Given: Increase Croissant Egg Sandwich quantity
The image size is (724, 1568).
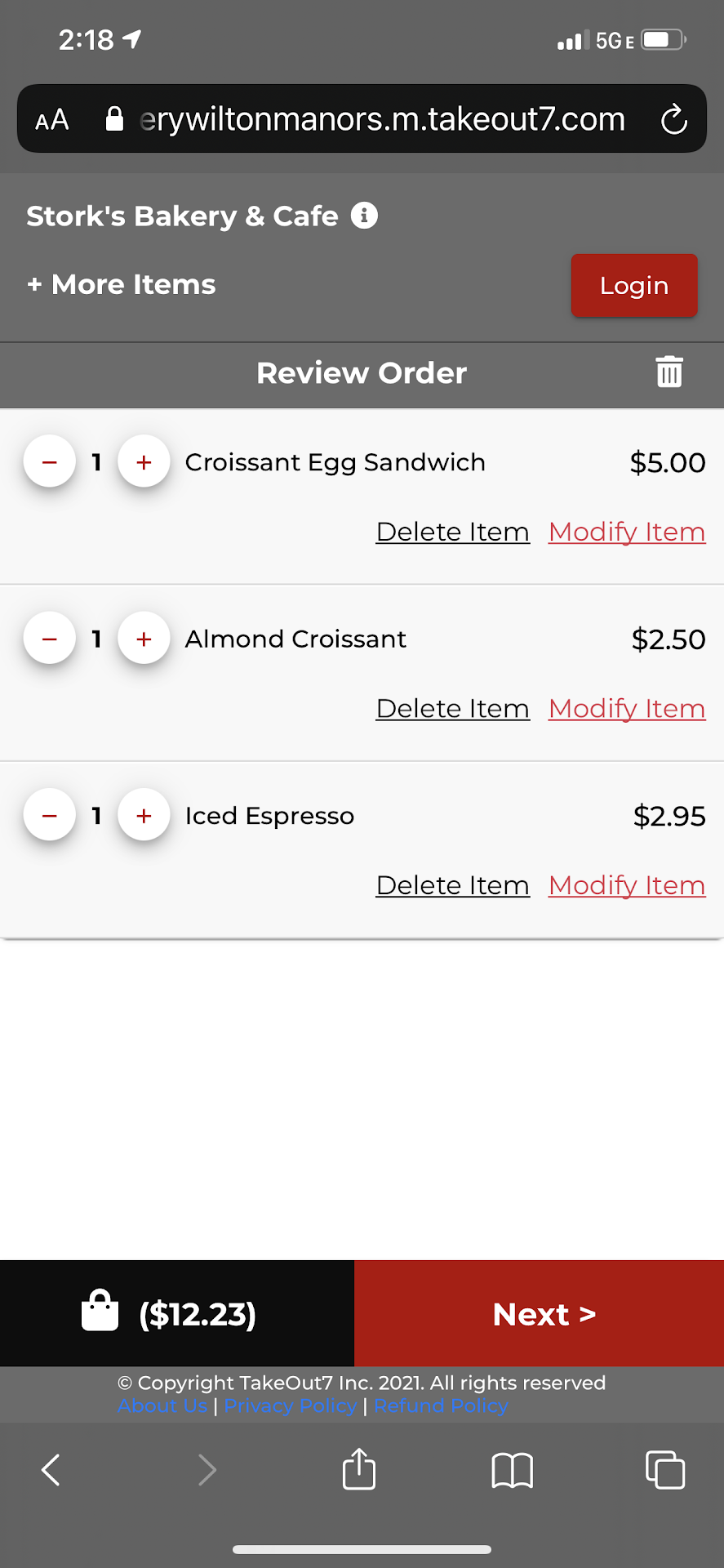Looking at the screenshot, I should click(144, 462).
